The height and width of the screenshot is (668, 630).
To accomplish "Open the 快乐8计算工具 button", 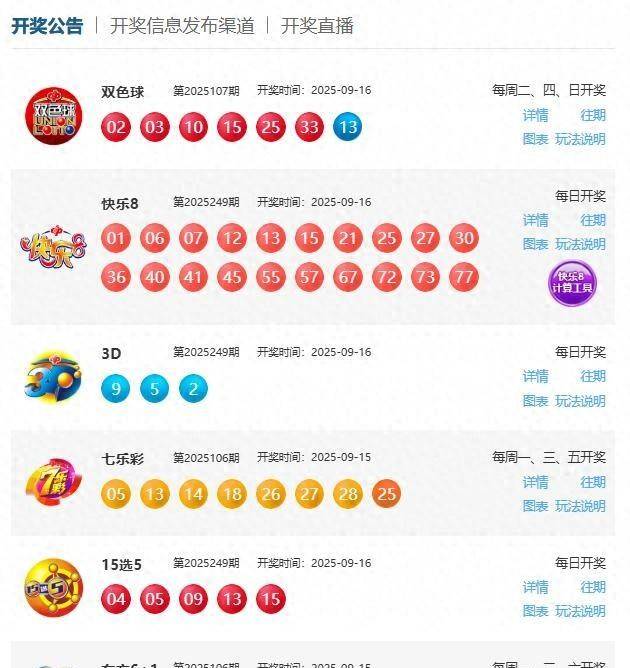I will click(x=574, y=282).
